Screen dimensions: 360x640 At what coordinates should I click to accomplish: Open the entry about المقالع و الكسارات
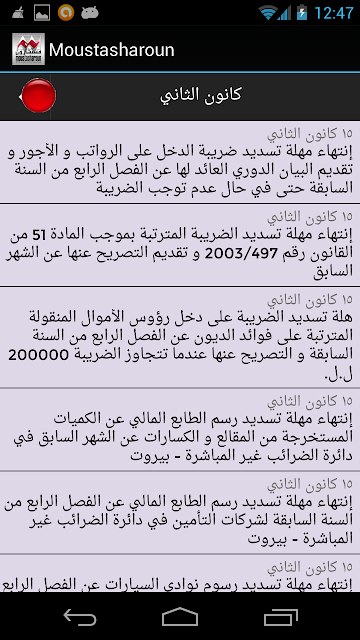tap(180, 429)
